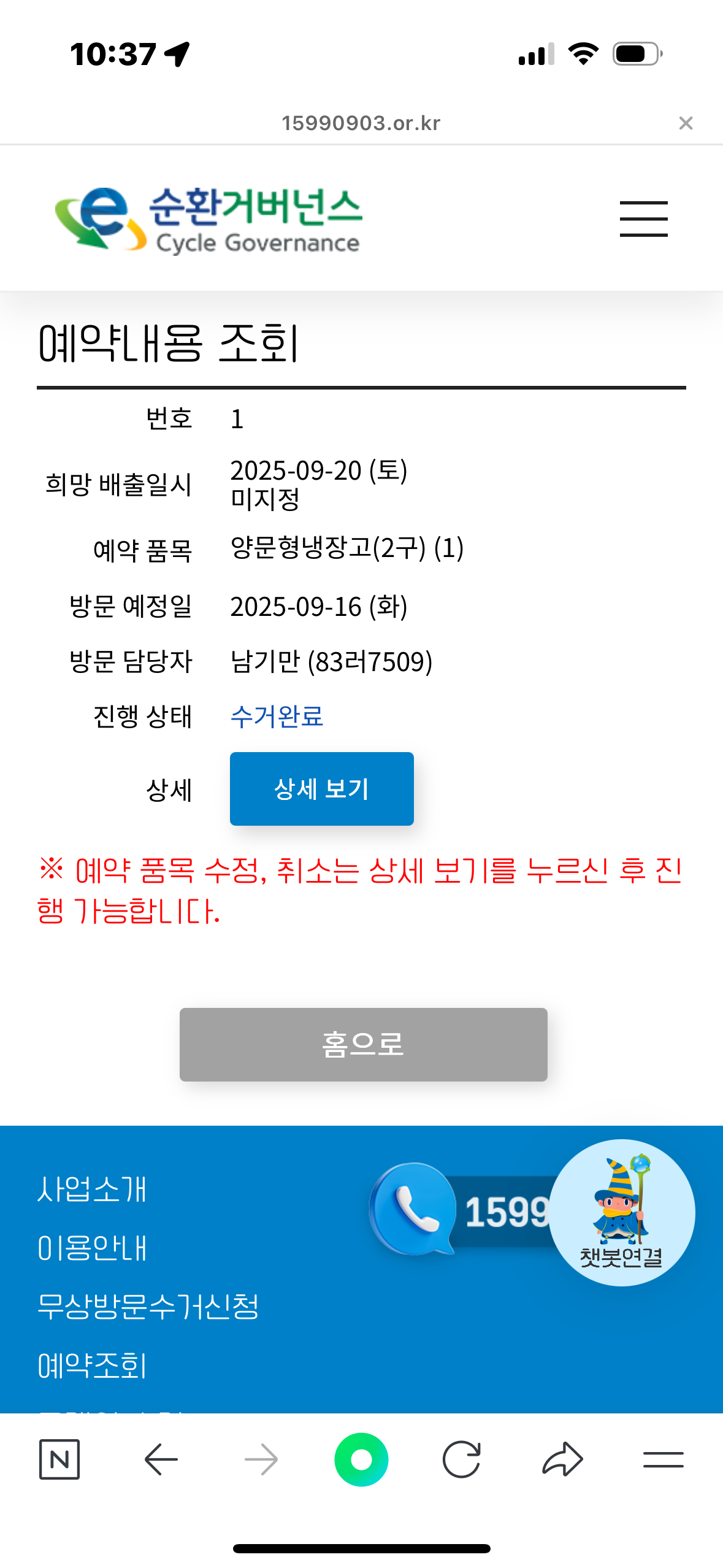
Task: Reload the current page
Action: click(461, 1459)
